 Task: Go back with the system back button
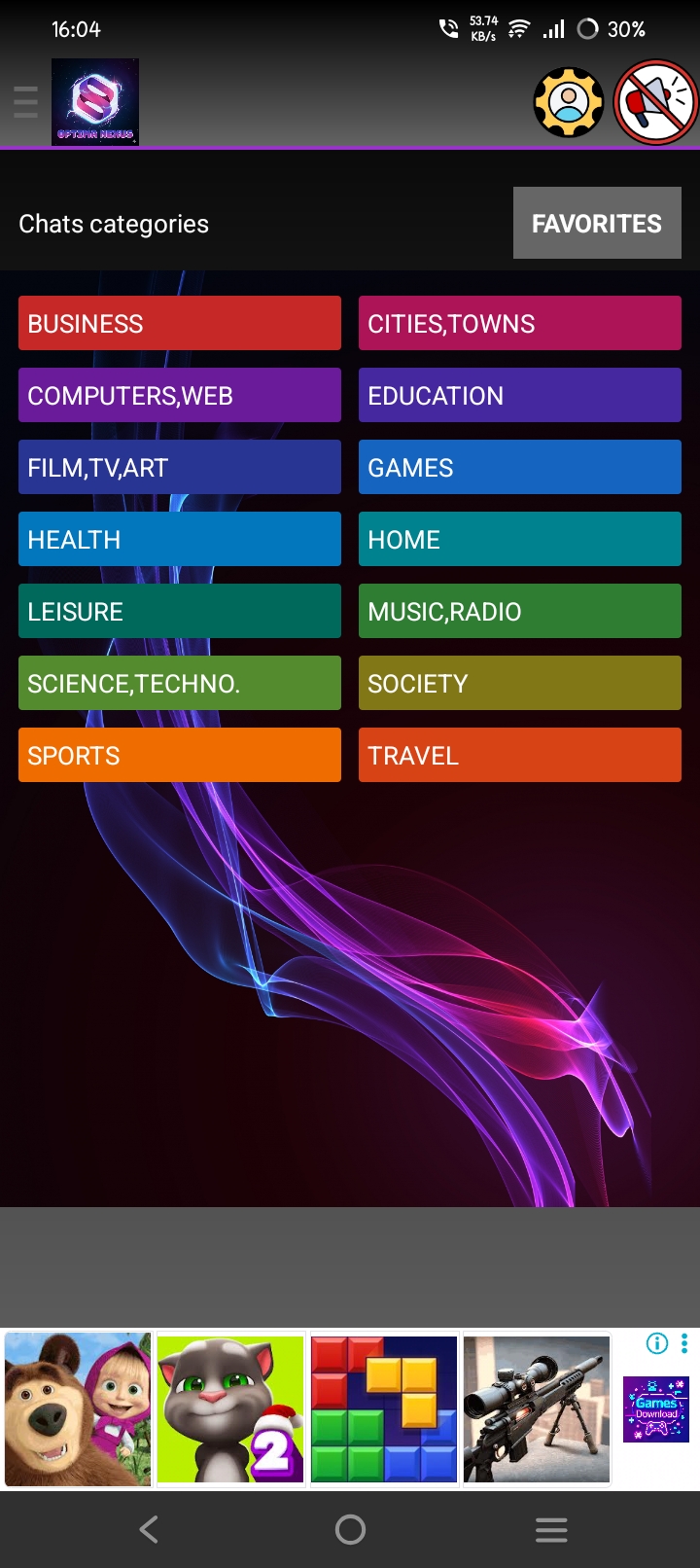point(149,1529)
